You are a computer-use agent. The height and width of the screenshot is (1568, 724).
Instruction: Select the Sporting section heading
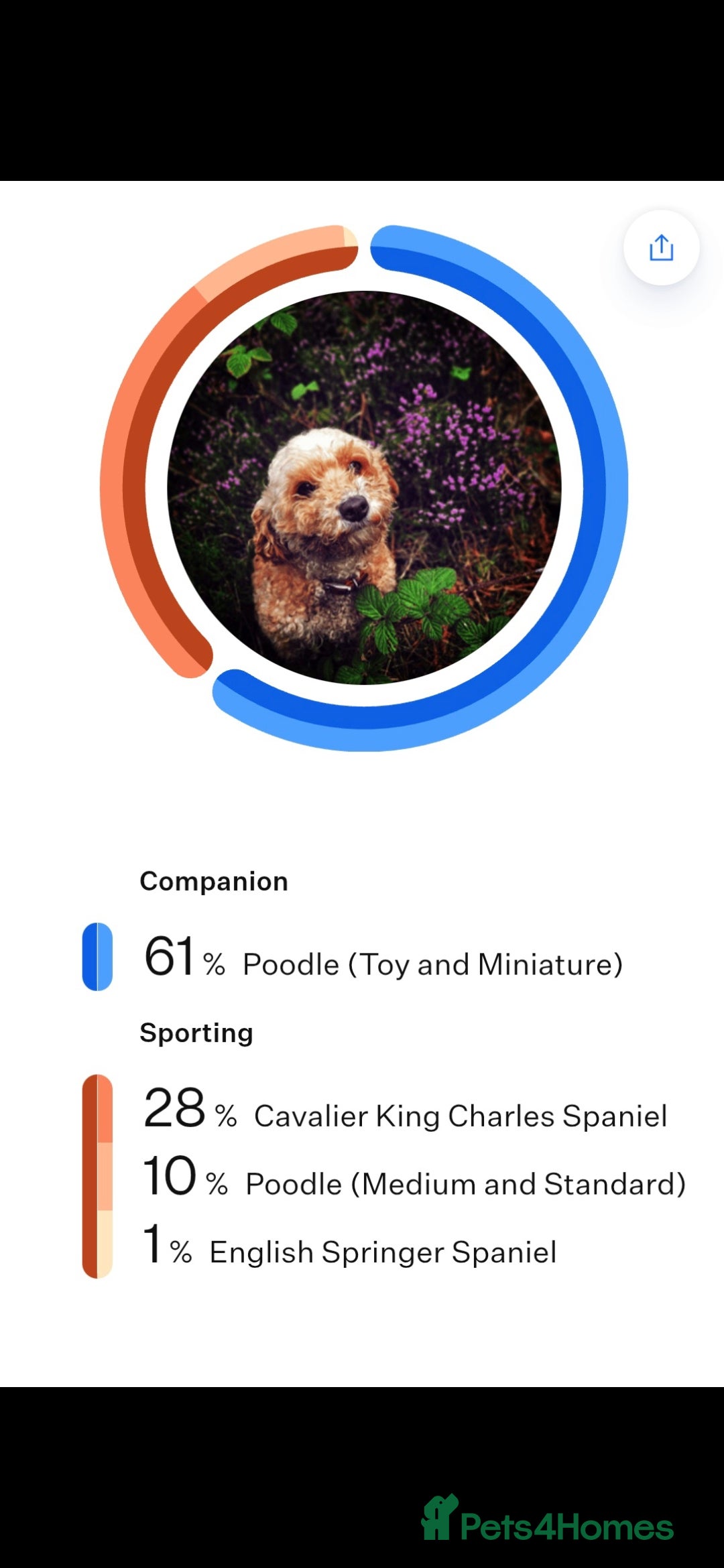196,1032
